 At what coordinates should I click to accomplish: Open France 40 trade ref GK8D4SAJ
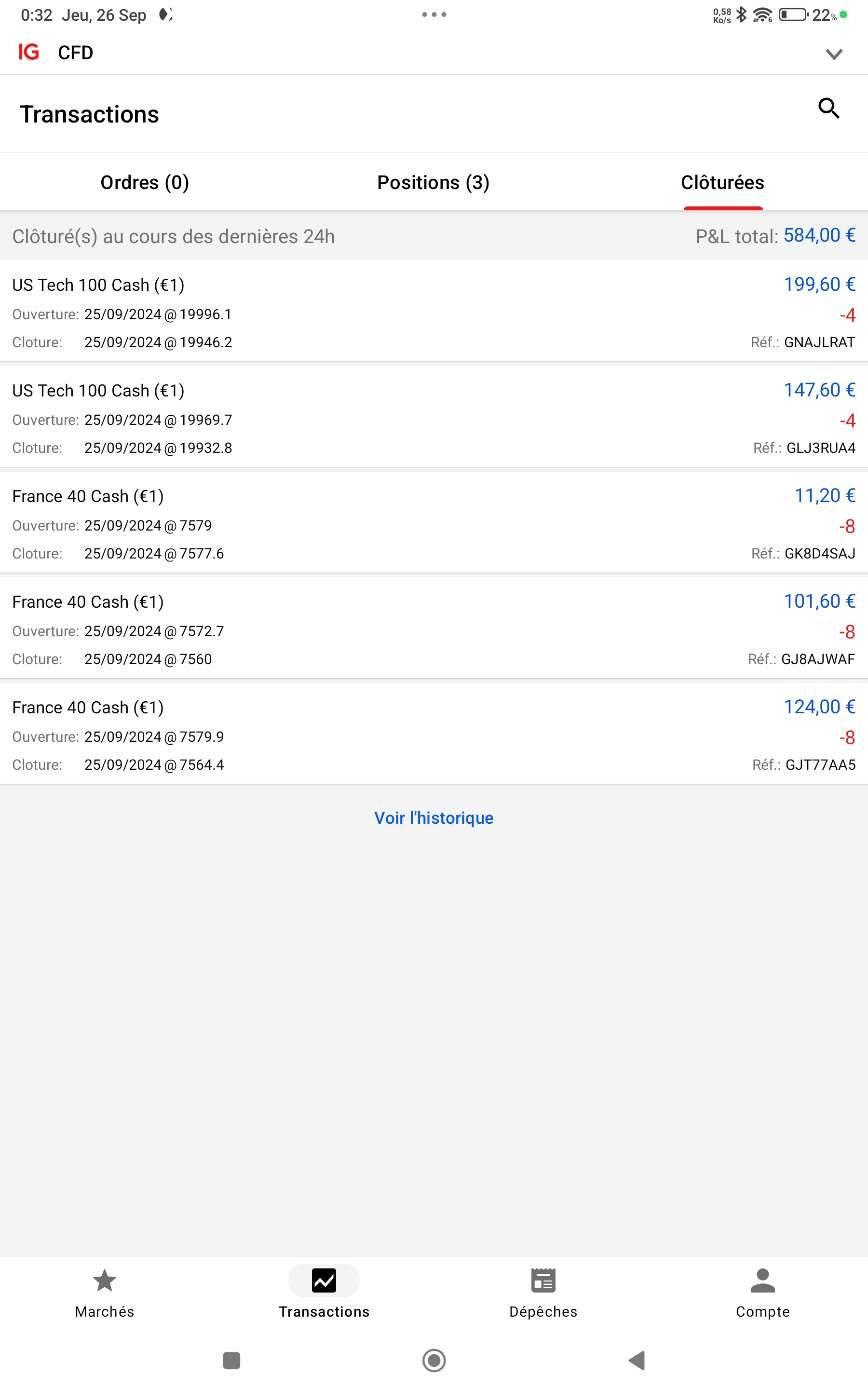[x=434, y=523]
